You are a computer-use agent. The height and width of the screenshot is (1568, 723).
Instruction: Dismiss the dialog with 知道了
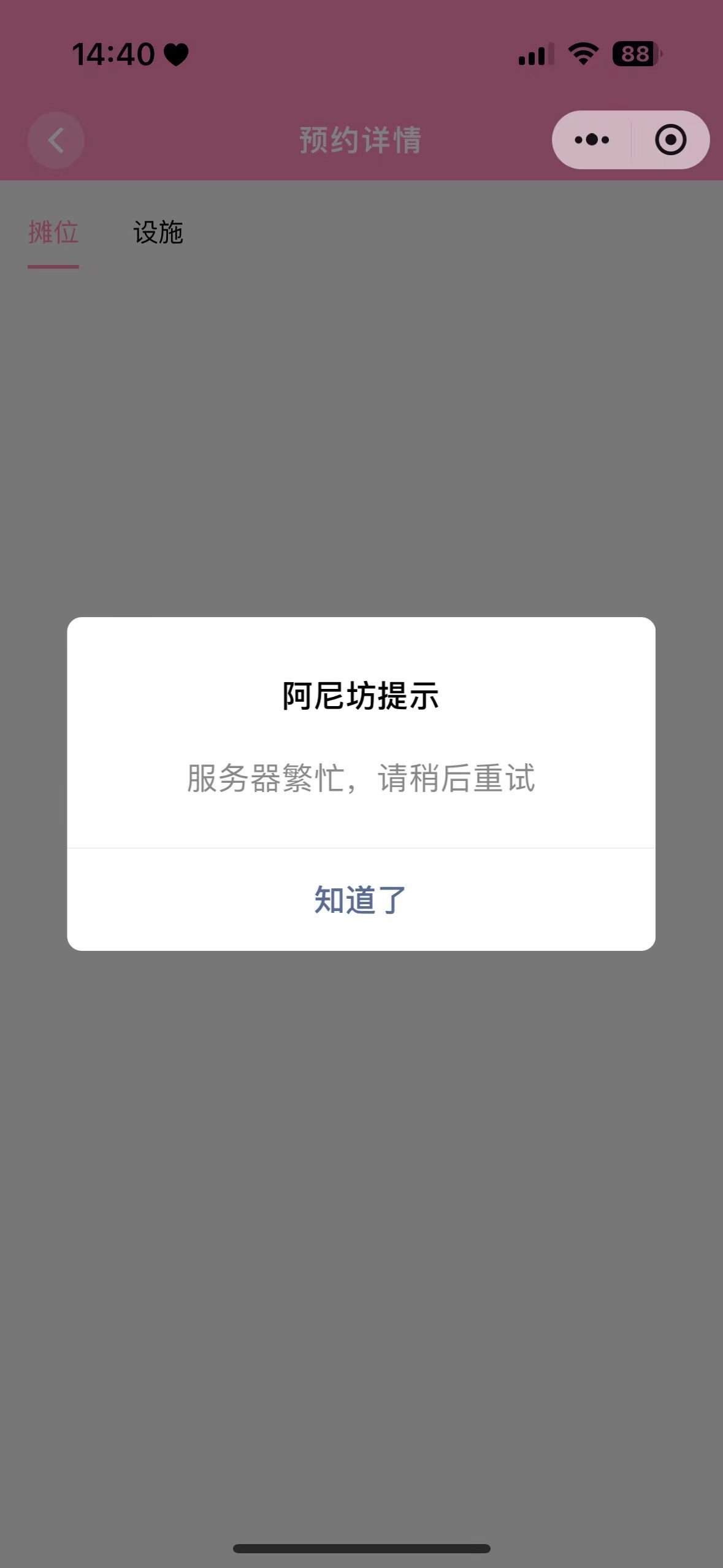tap(361, 900)
